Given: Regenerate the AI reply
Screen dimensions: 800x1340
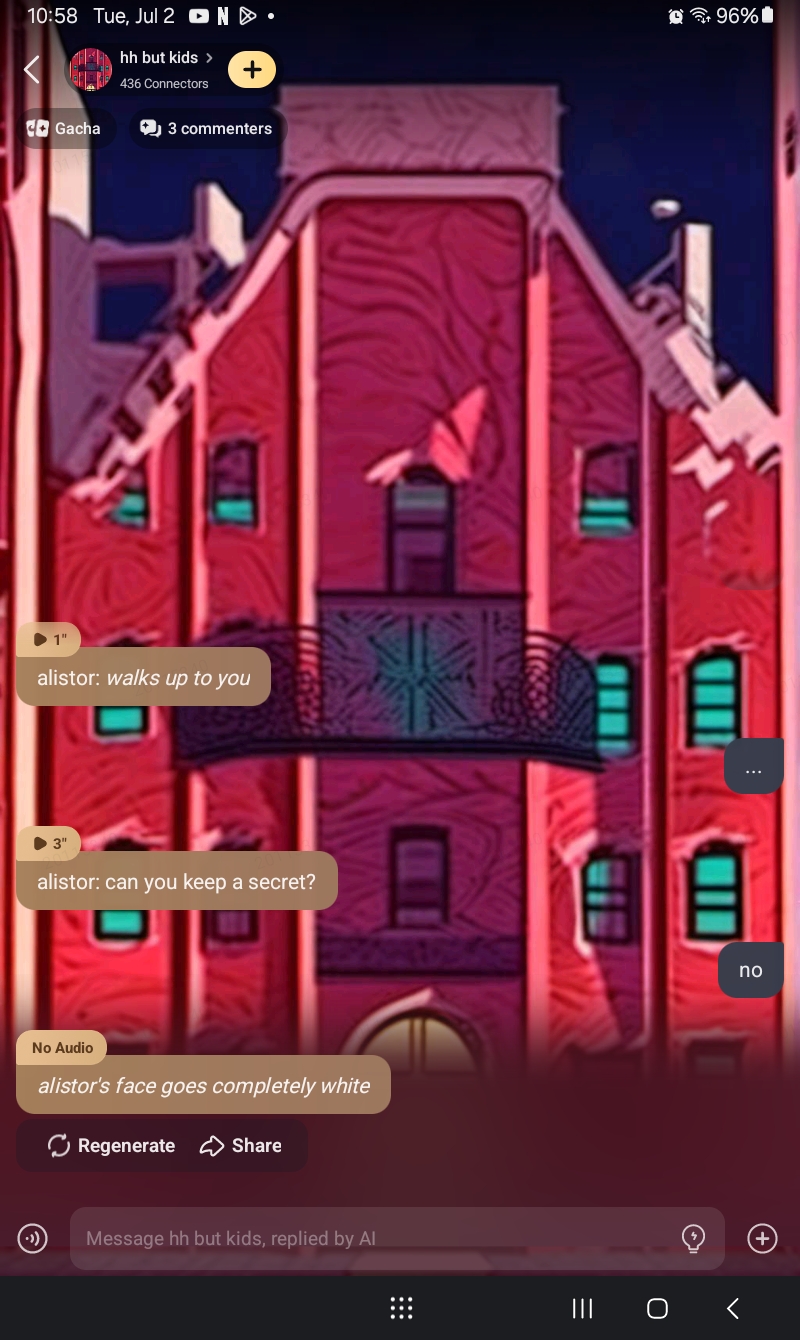Looking at the screenshot, I should tap(111, 1145).
